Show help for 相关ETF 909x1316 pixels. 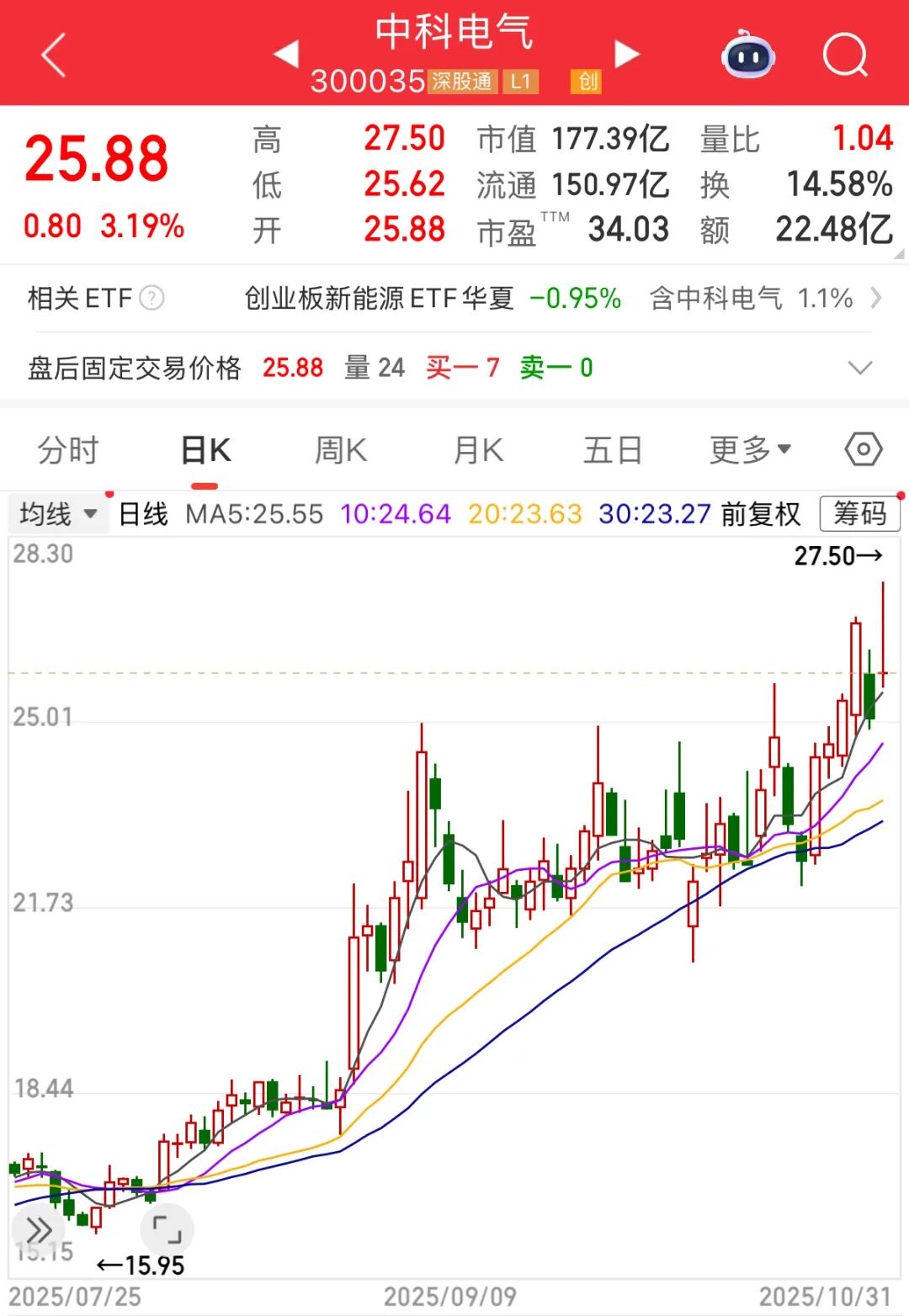pyautogui.click(x=151, y=298)
